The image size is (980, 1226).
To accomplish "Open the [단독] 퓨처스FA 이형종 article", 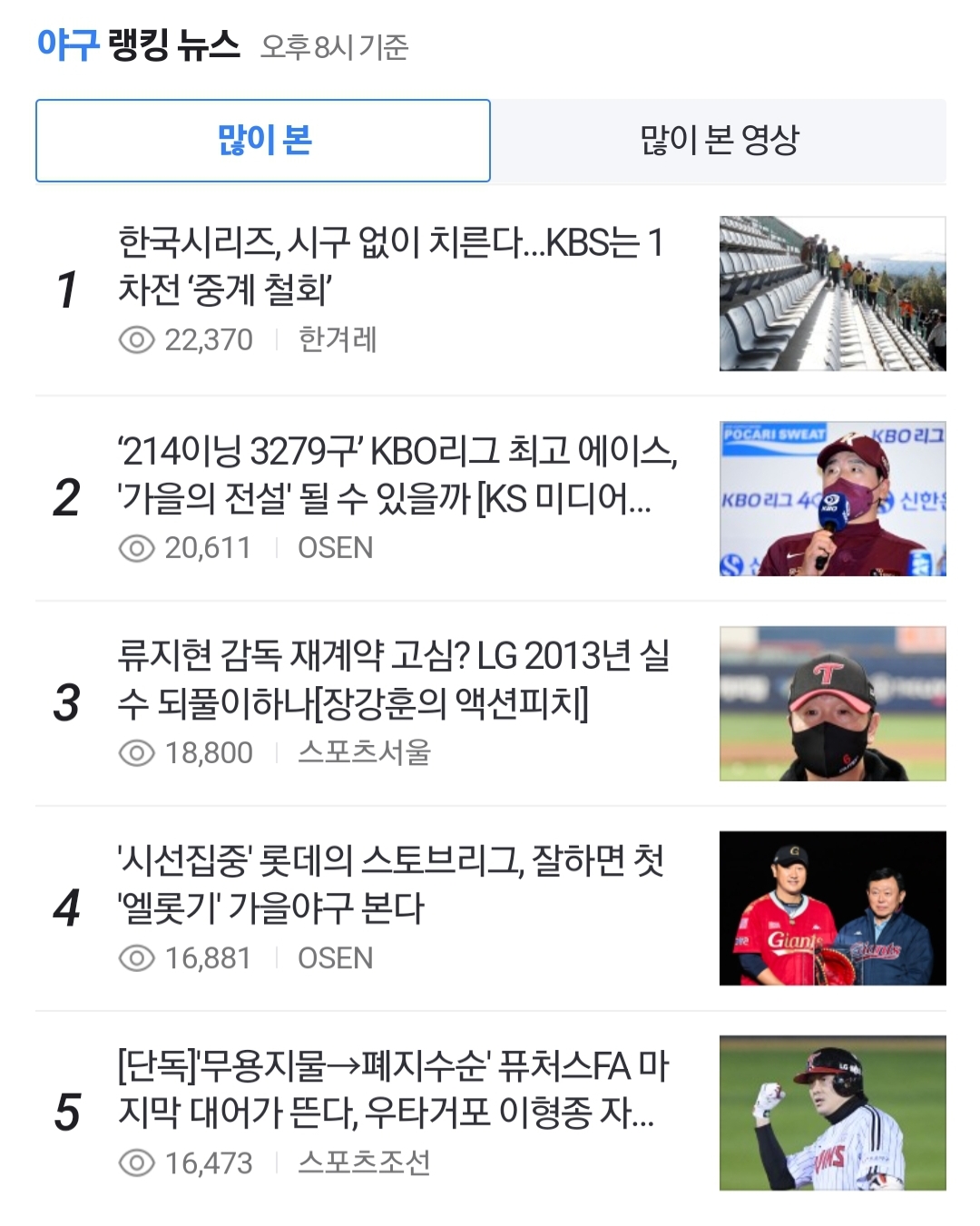I will click(x=392, y=1089).
